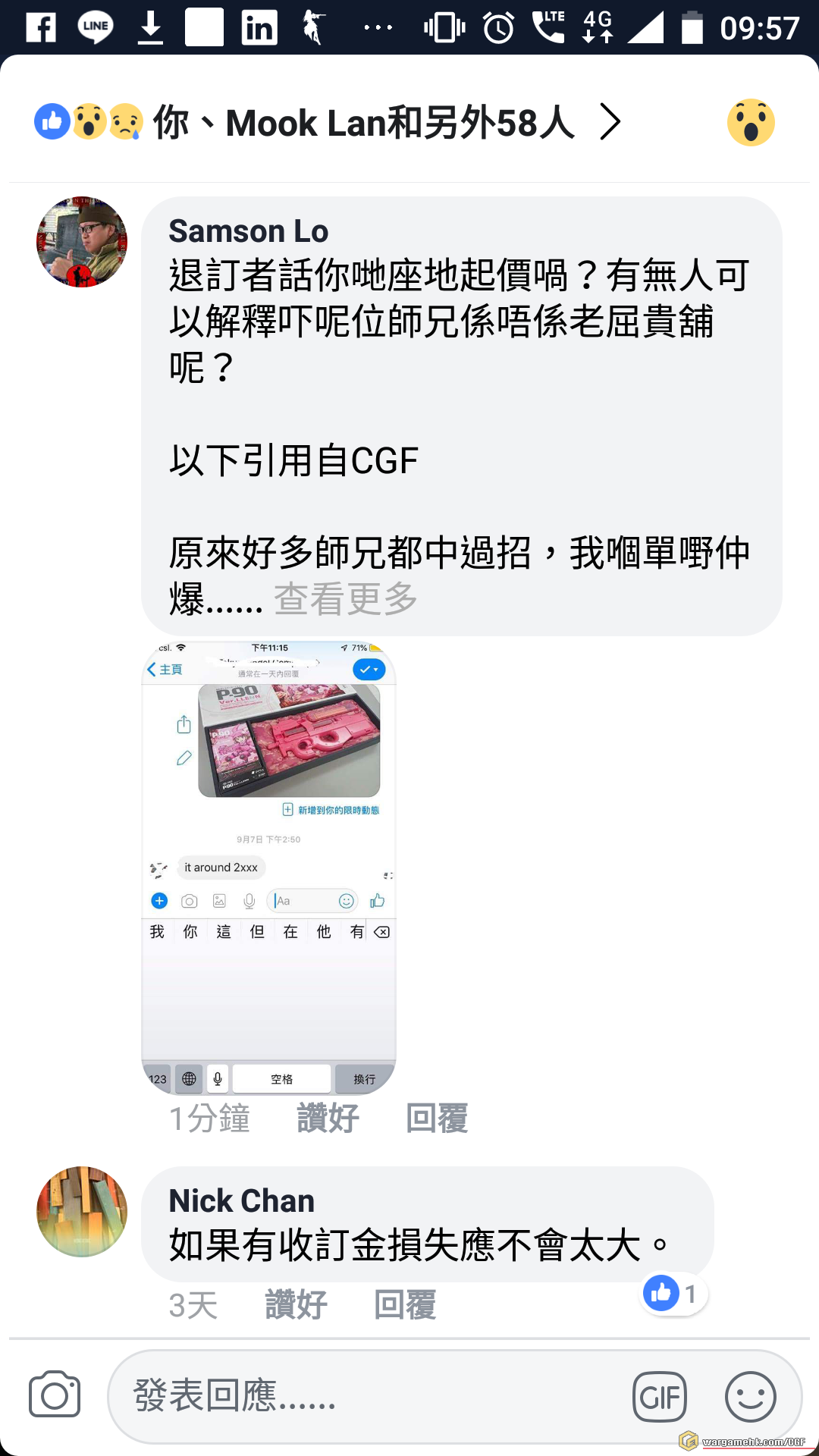Screen dimensions: 819x1456
Task: Open the camera to attach a photo
Action: pos(55,1395)
